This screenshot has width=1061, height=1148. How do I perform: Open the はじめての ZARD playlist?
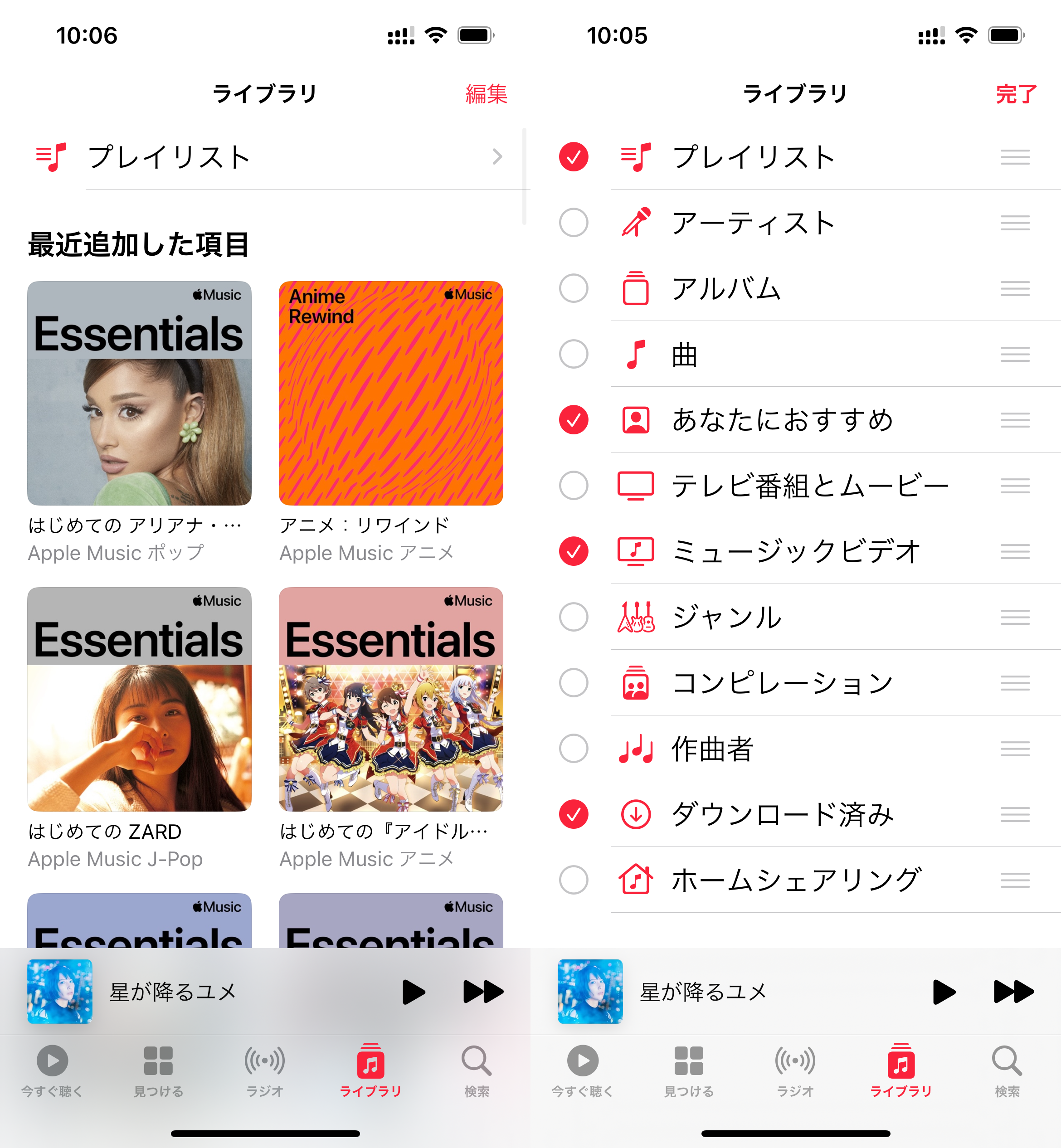pyautogui.click(x=140, y=699)
